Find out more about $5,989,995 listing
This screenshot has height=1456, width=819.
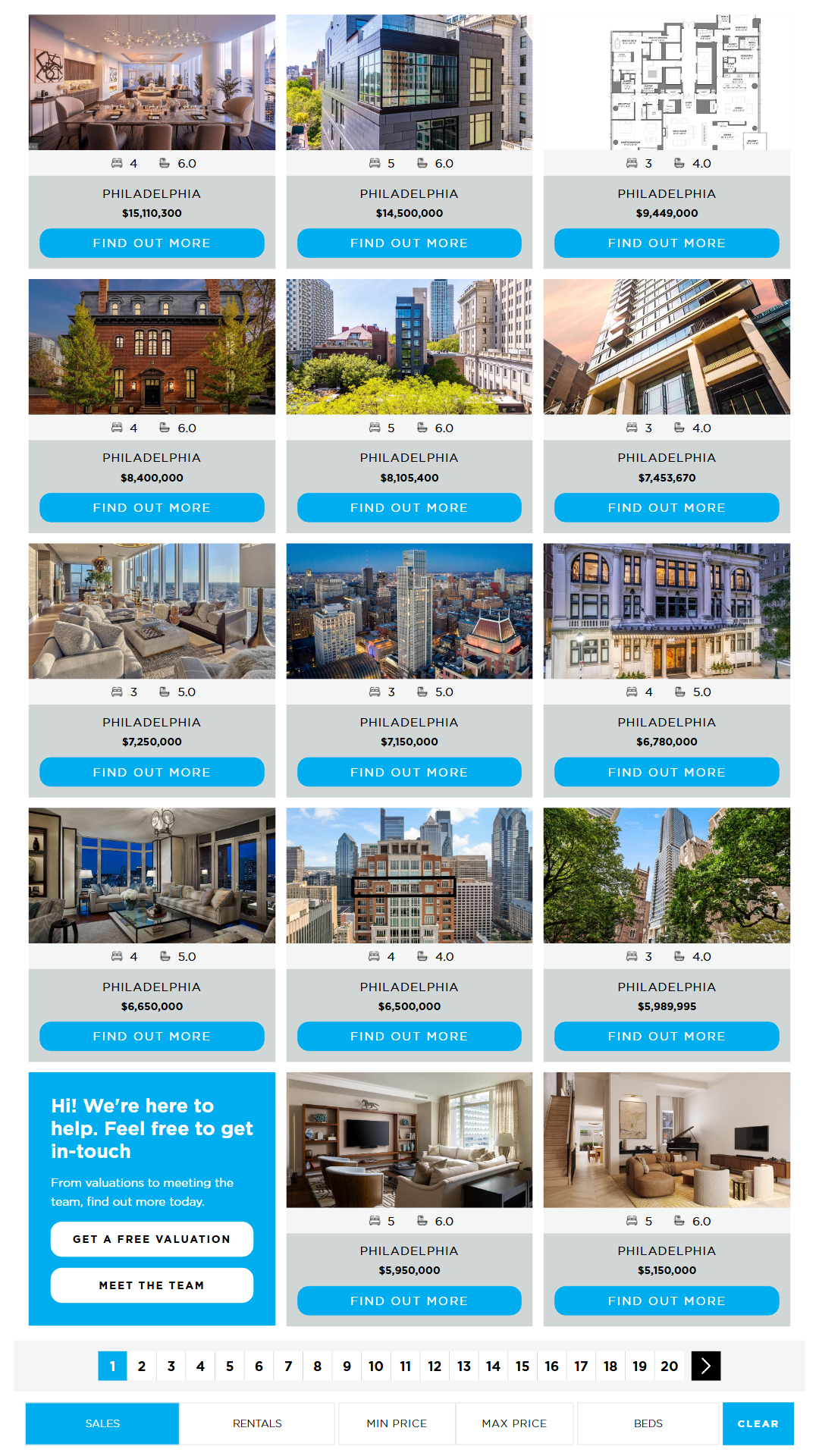click(x=667, y=1036)
